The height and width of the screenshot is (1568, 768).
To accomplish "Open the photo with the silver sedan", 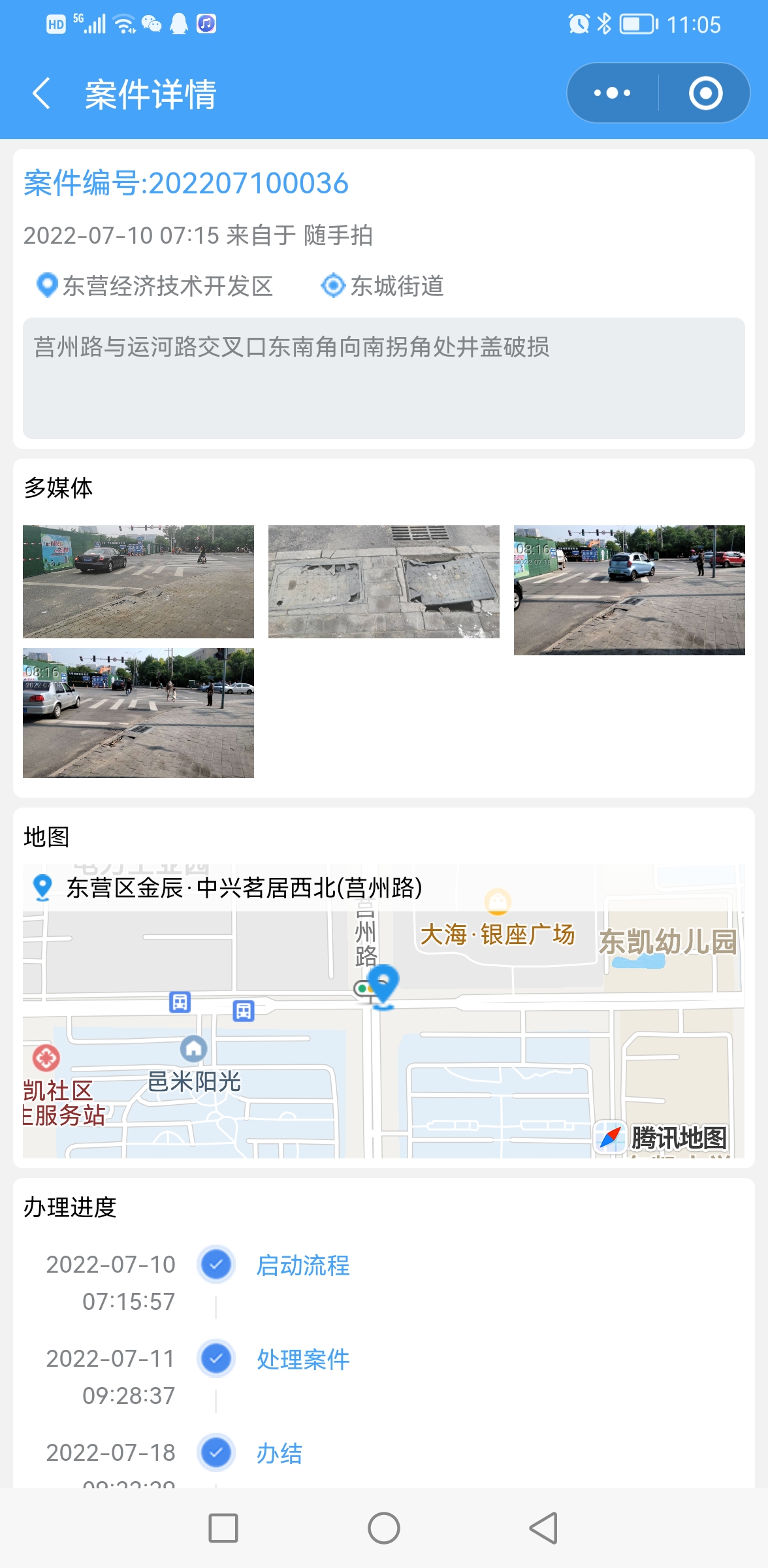I will 138,713.
